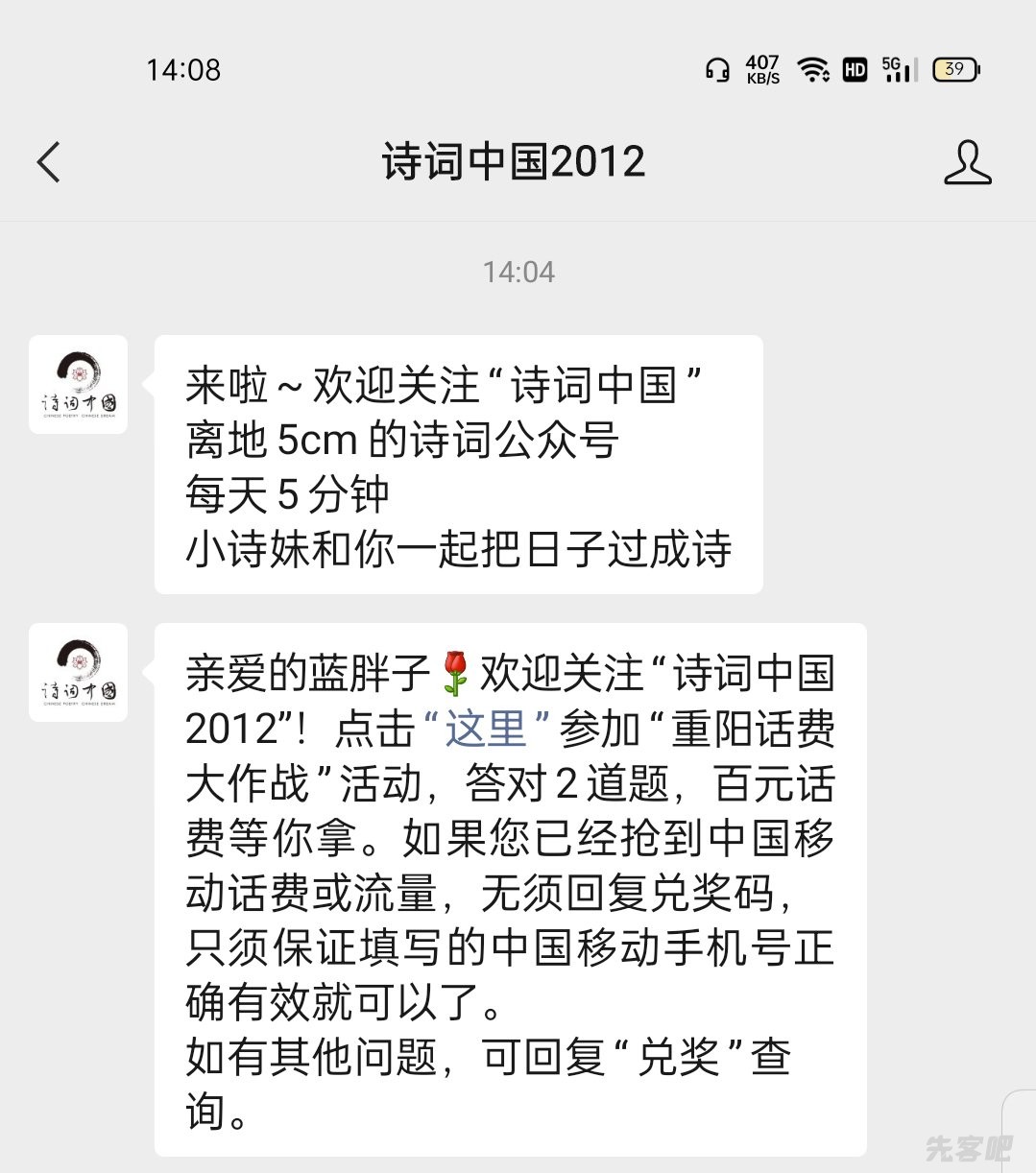Go back from the 诗词中国2012 chat
This screenshot has height=1173, width=1036.
pos(50,161)
